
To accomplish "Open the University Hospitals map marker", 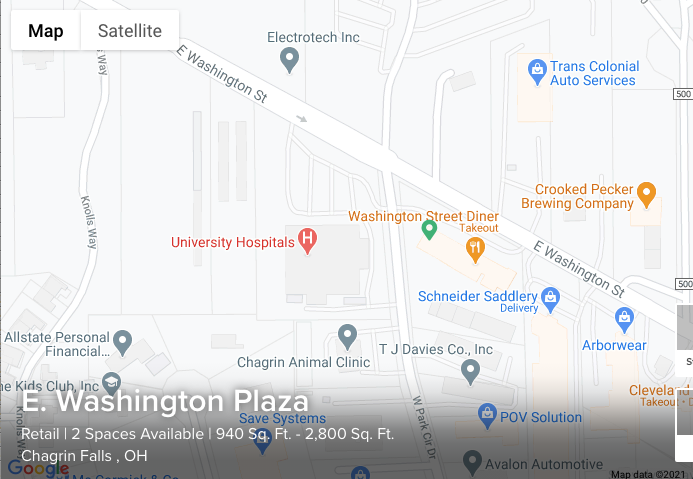I will 308,240.
